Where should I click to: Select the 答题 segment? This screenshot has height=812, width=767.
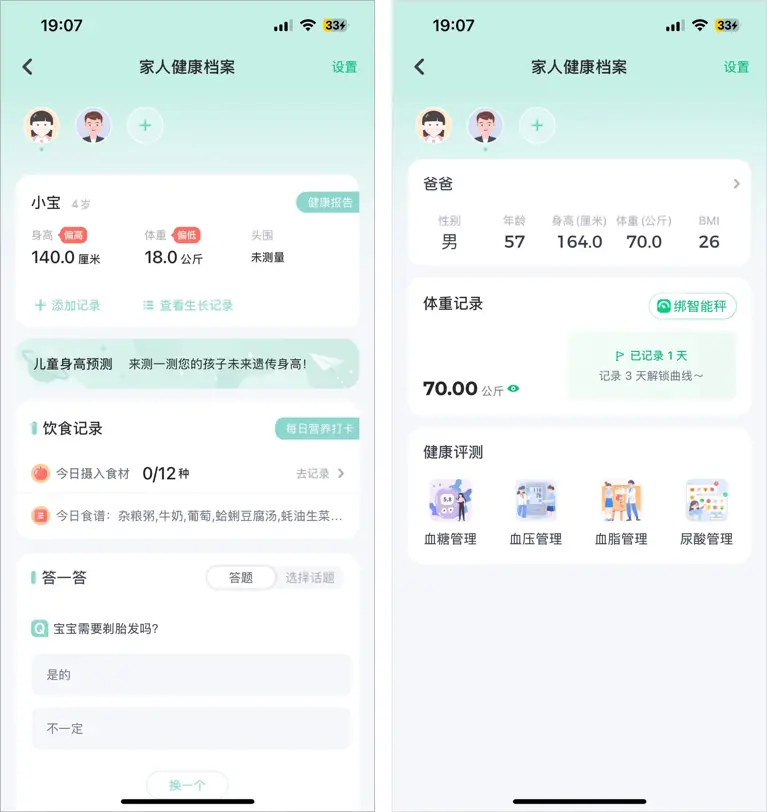click(x=241, y=578)
